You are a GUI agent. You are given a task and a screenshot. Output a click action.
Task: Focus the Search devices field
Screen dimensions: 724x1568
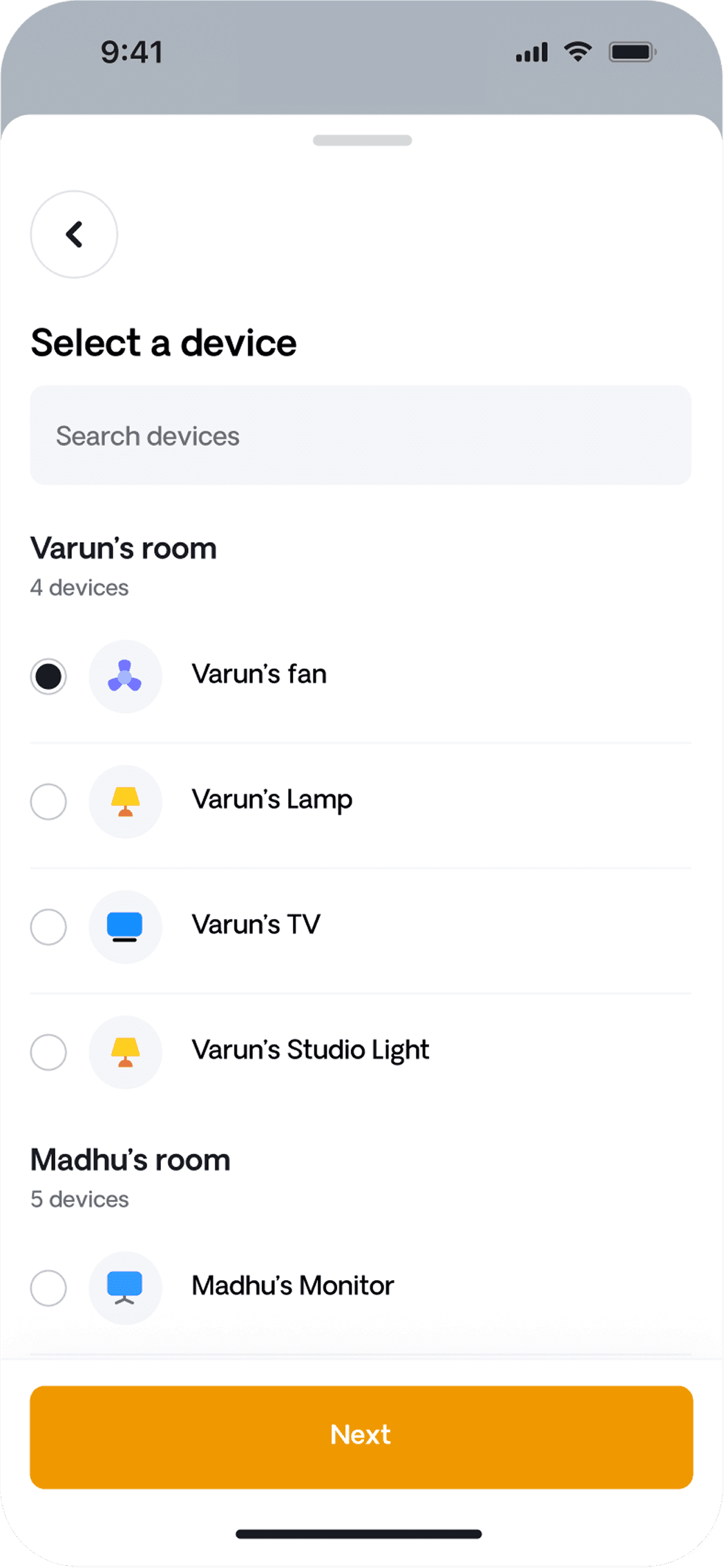360,436
